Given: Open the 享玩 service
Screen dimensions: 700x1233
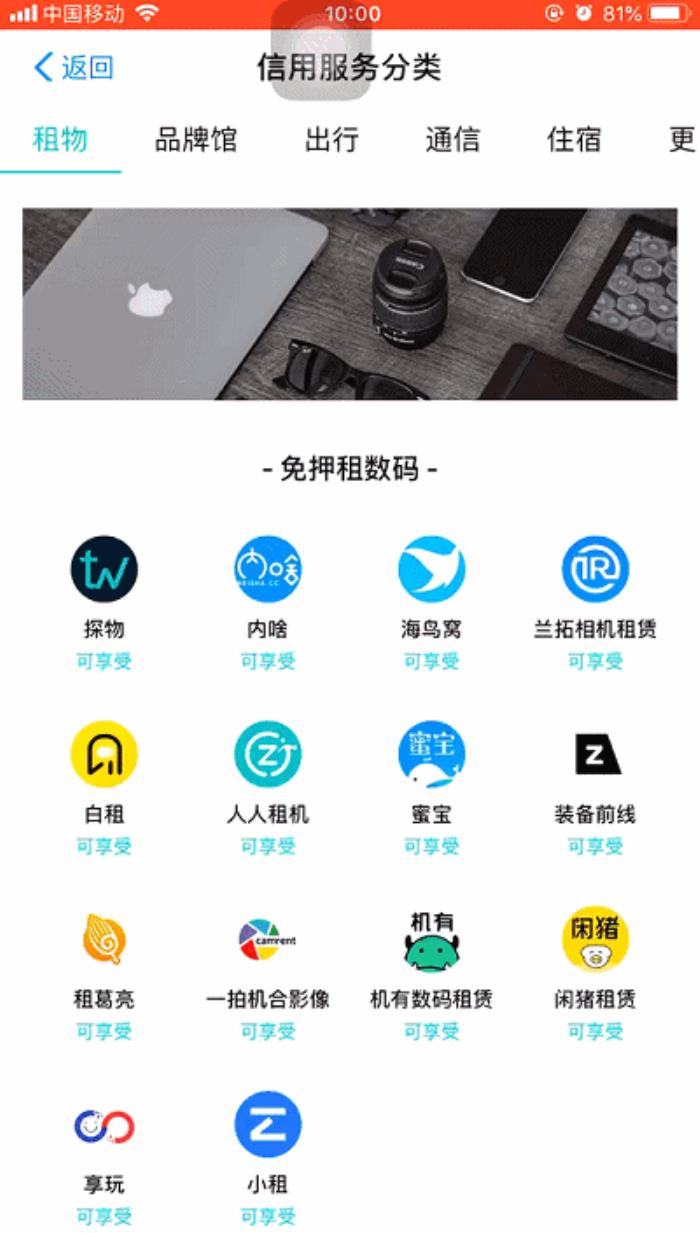Looking at the screenshot, I should click(104, 1125).
